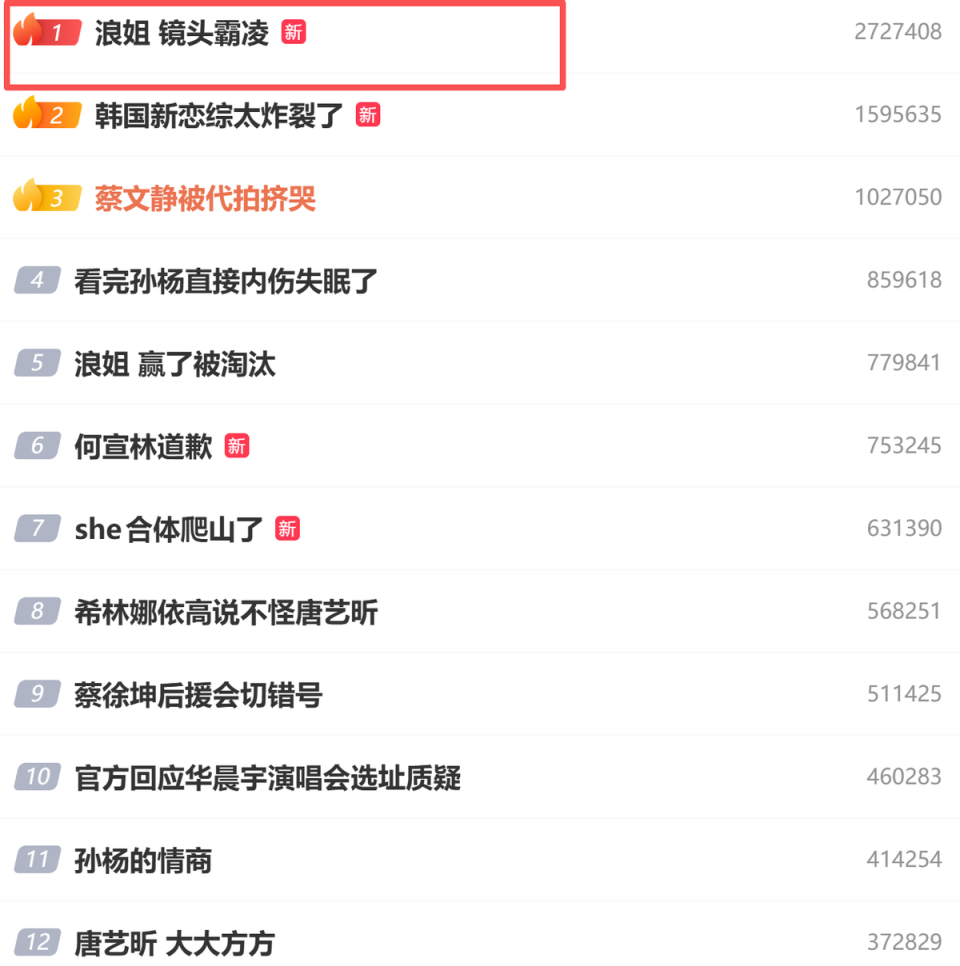The image size is (960, 966).
Task: Click the view count 2727408 on rank 1
Action: pyautogui.click(x=899, y=31)
